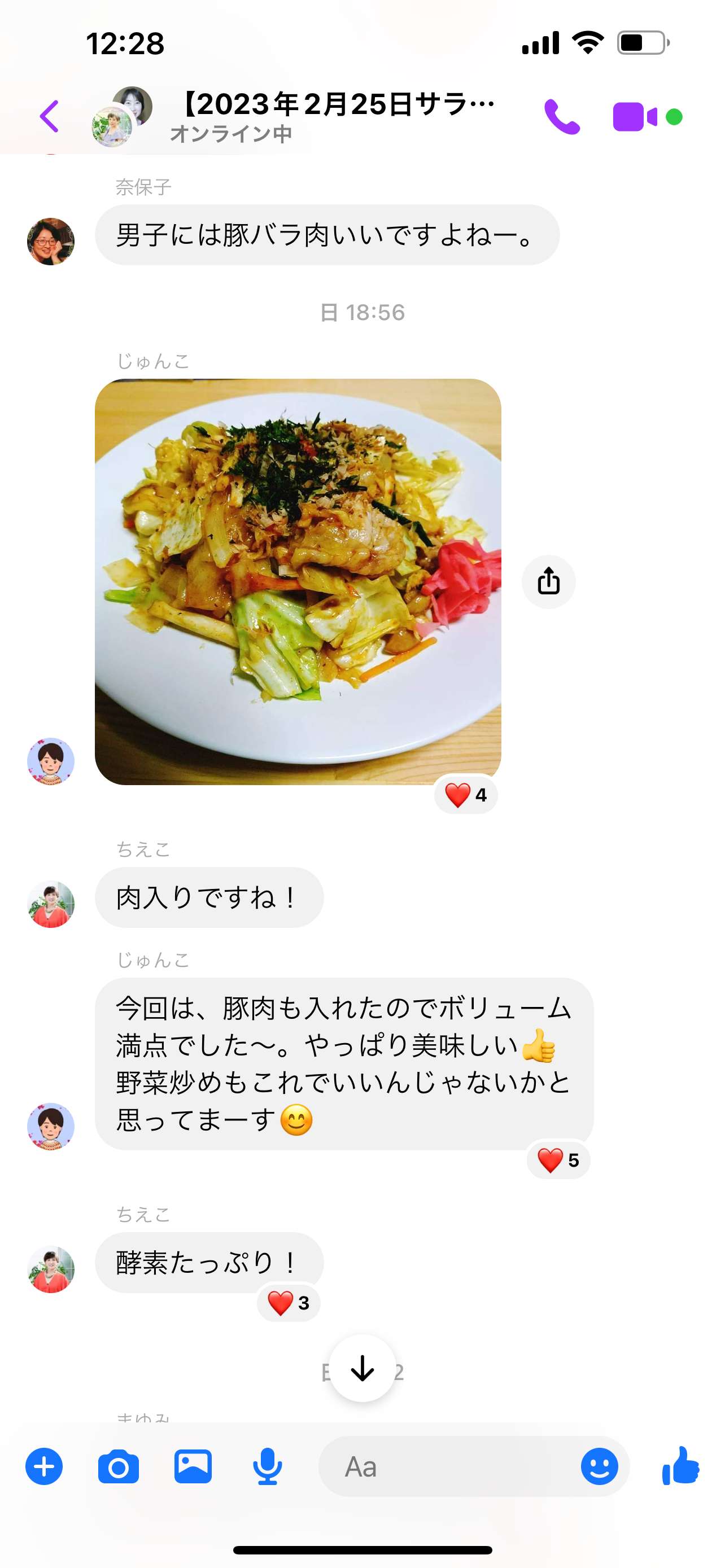Open the photo gallery picker
725x1568 pixels.
click(x=193, y=1466)
